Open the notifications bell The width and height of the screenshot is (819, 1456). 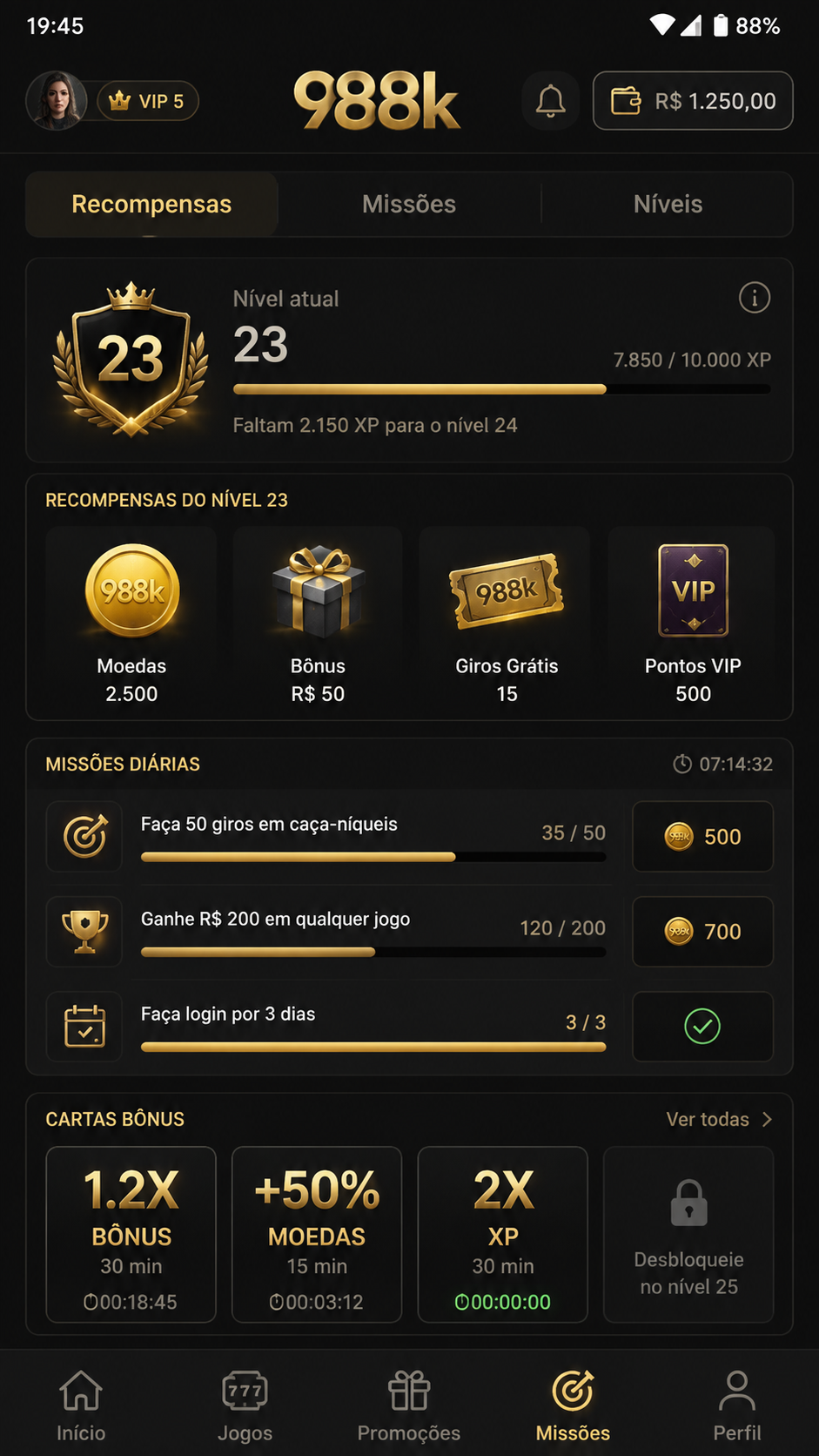[x=550, y=101]
